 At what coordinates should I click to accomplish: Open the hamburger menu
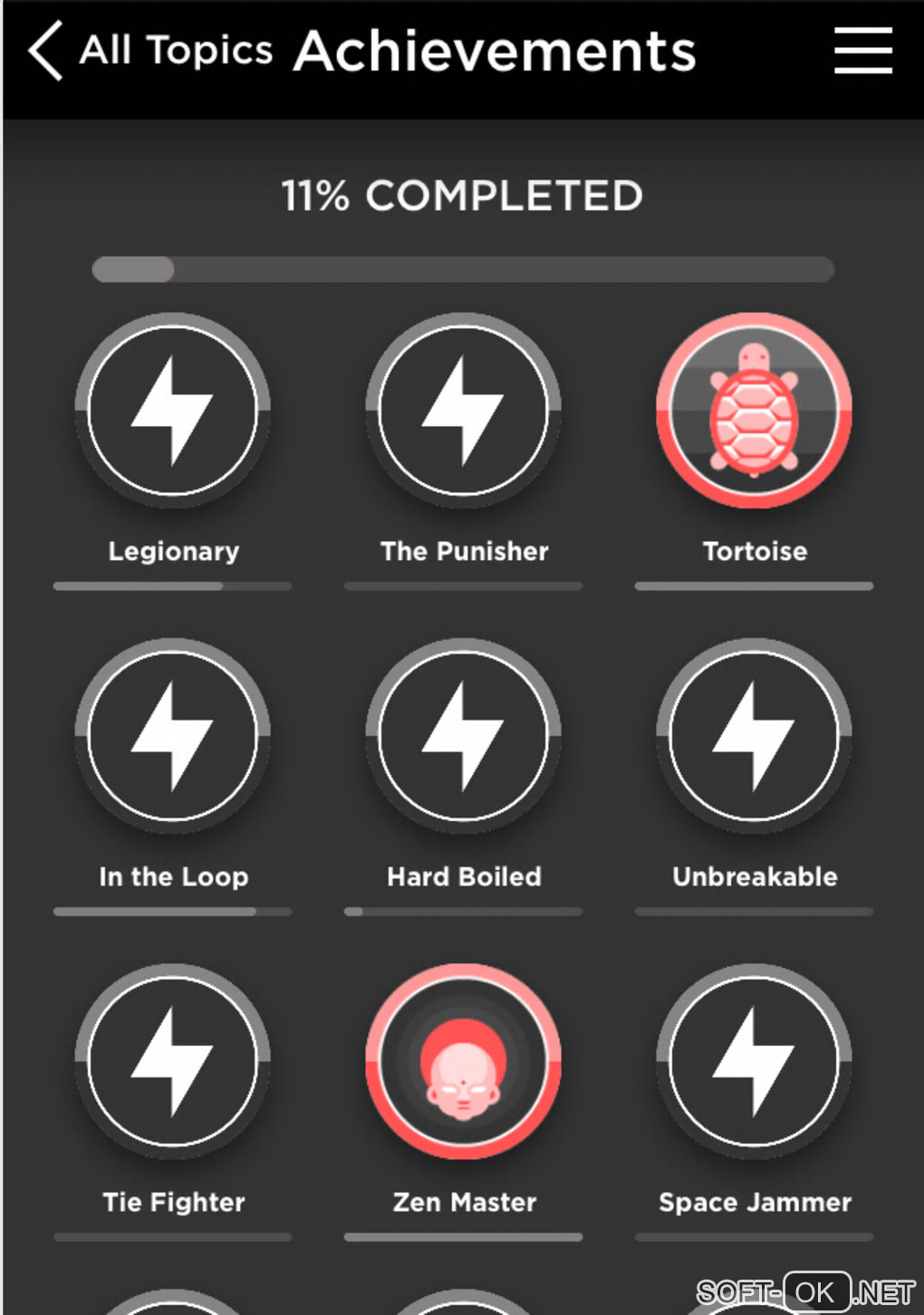pos(862,51)
